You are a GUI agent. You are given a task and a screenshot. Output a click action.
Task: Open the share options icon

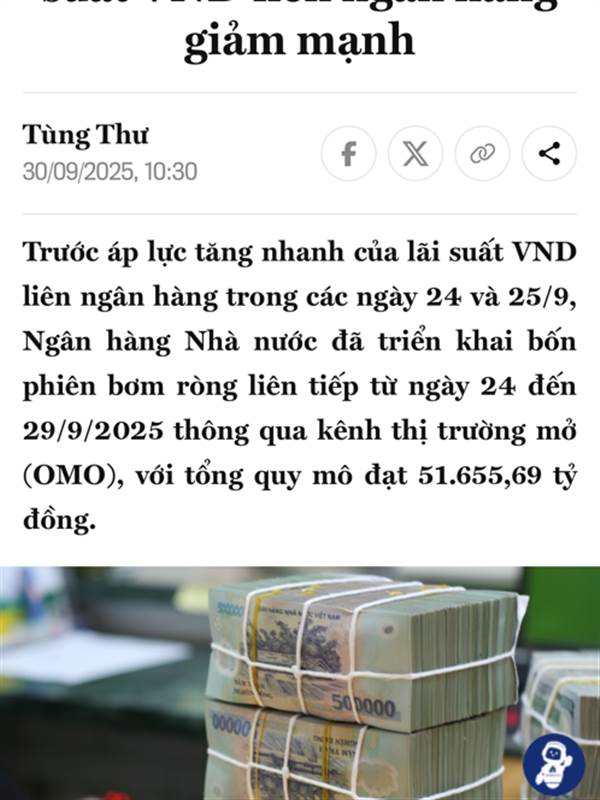coord(549,154)
